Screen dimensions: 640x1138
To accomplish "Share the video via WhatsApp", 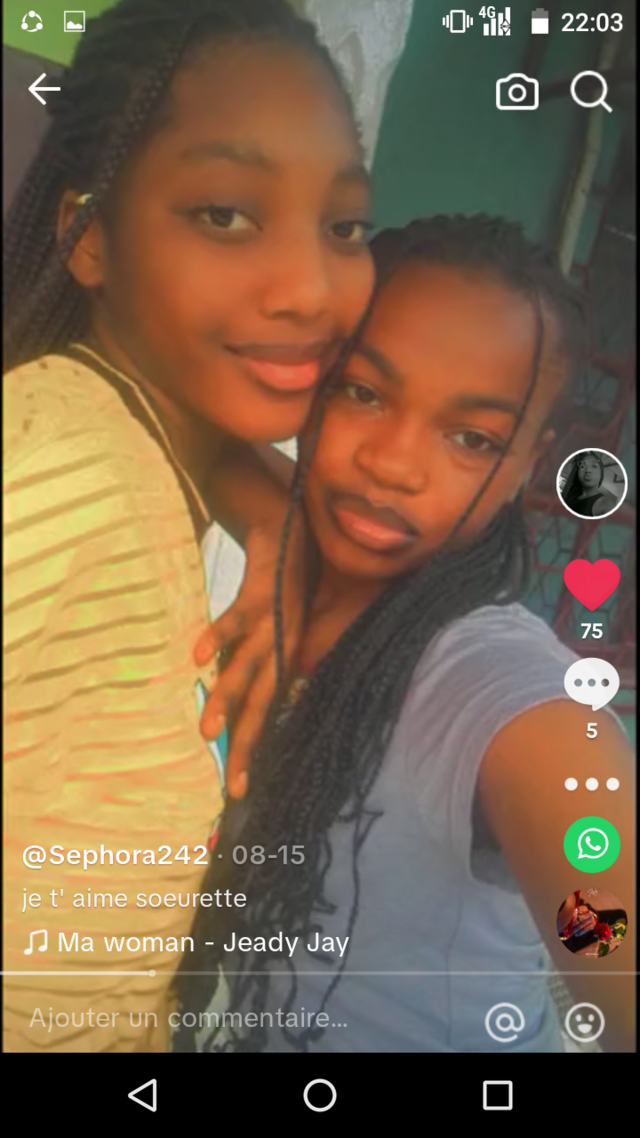I will 592,844.
